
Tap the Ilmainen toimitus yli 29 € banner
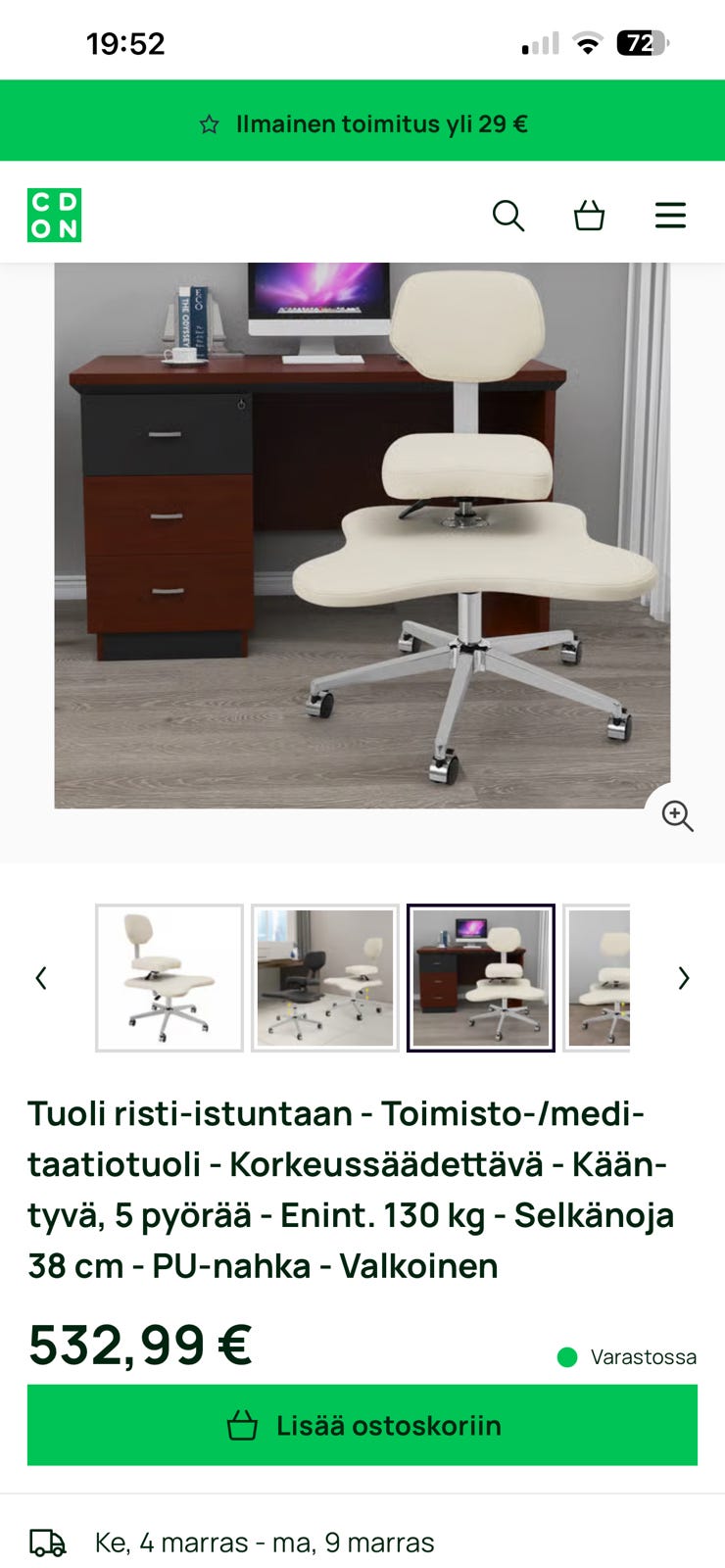click(x=362, y=124)
